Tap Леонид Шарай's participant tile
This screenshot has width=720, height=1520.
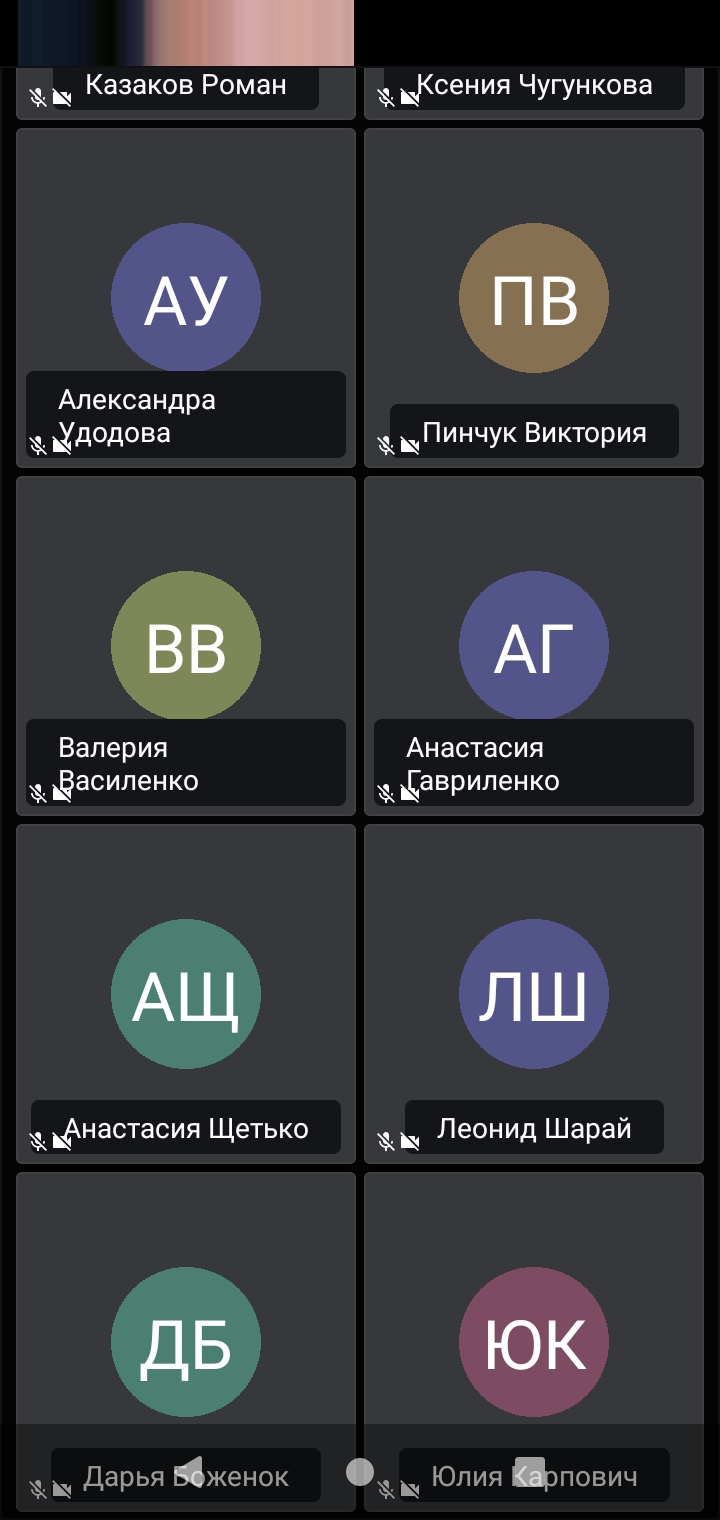534,994
